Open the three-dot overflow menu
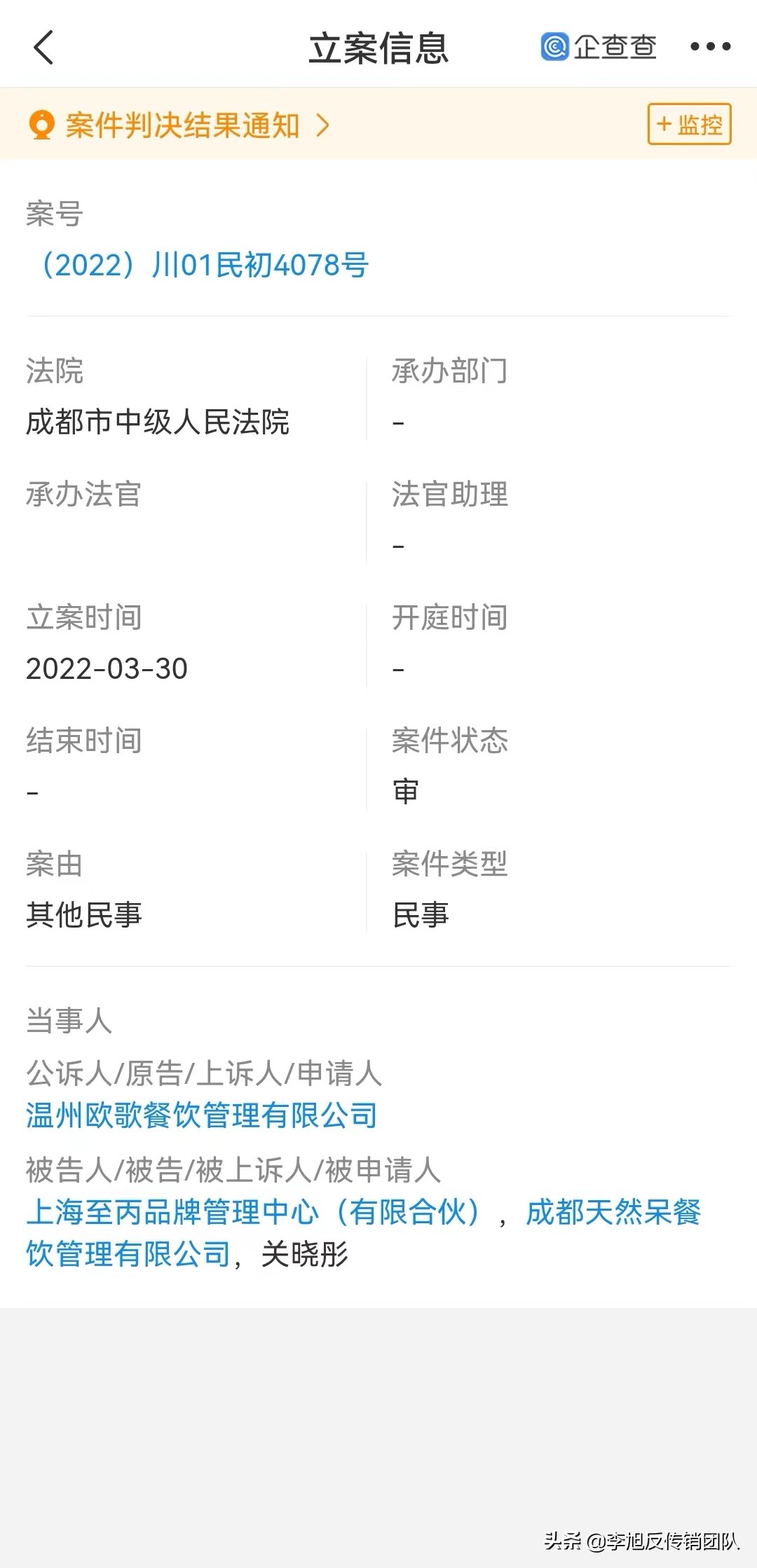This screenshot has width=757, height=1568. tap(710, 47)
